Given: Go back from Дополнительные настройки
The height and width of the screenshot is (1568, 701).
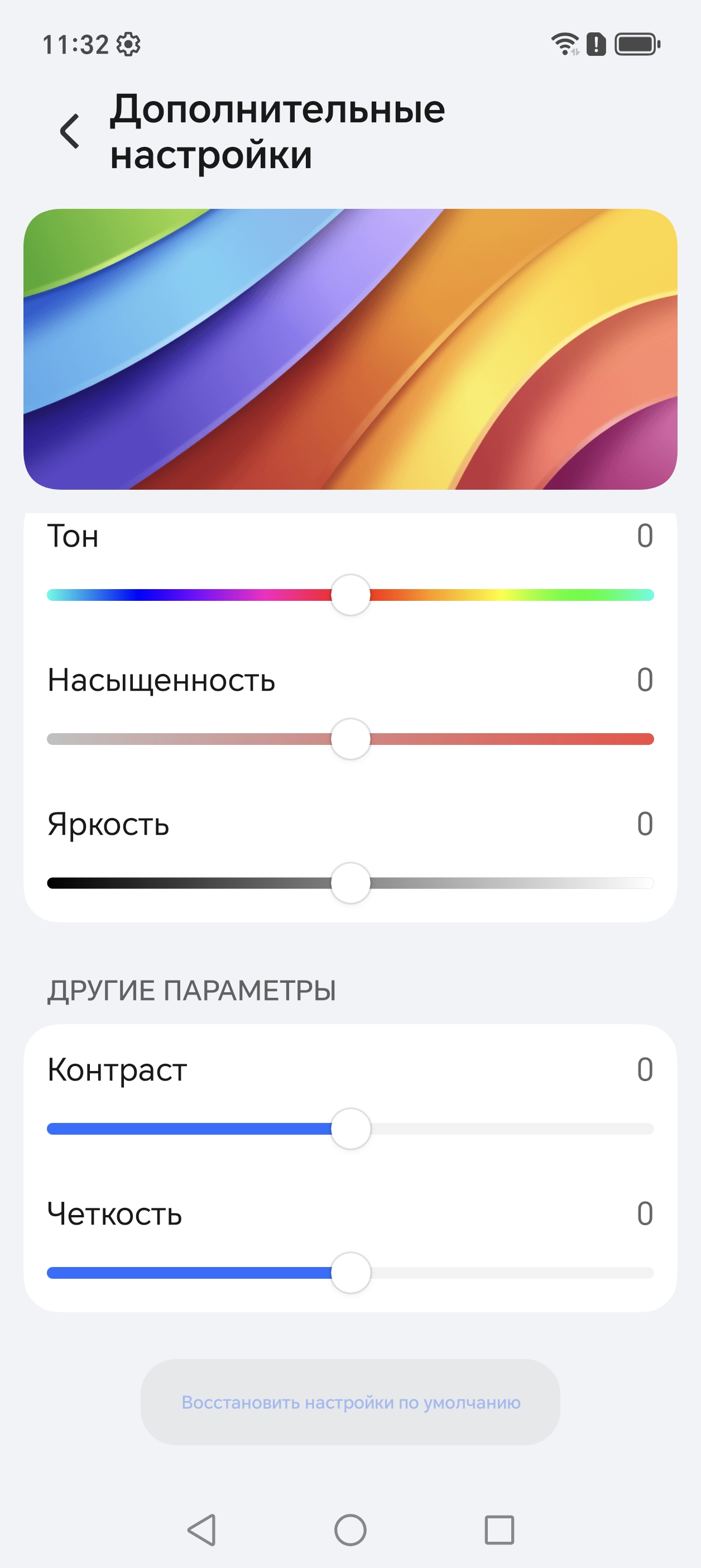Looking at the screenshot, I should [x=70, y=131].
